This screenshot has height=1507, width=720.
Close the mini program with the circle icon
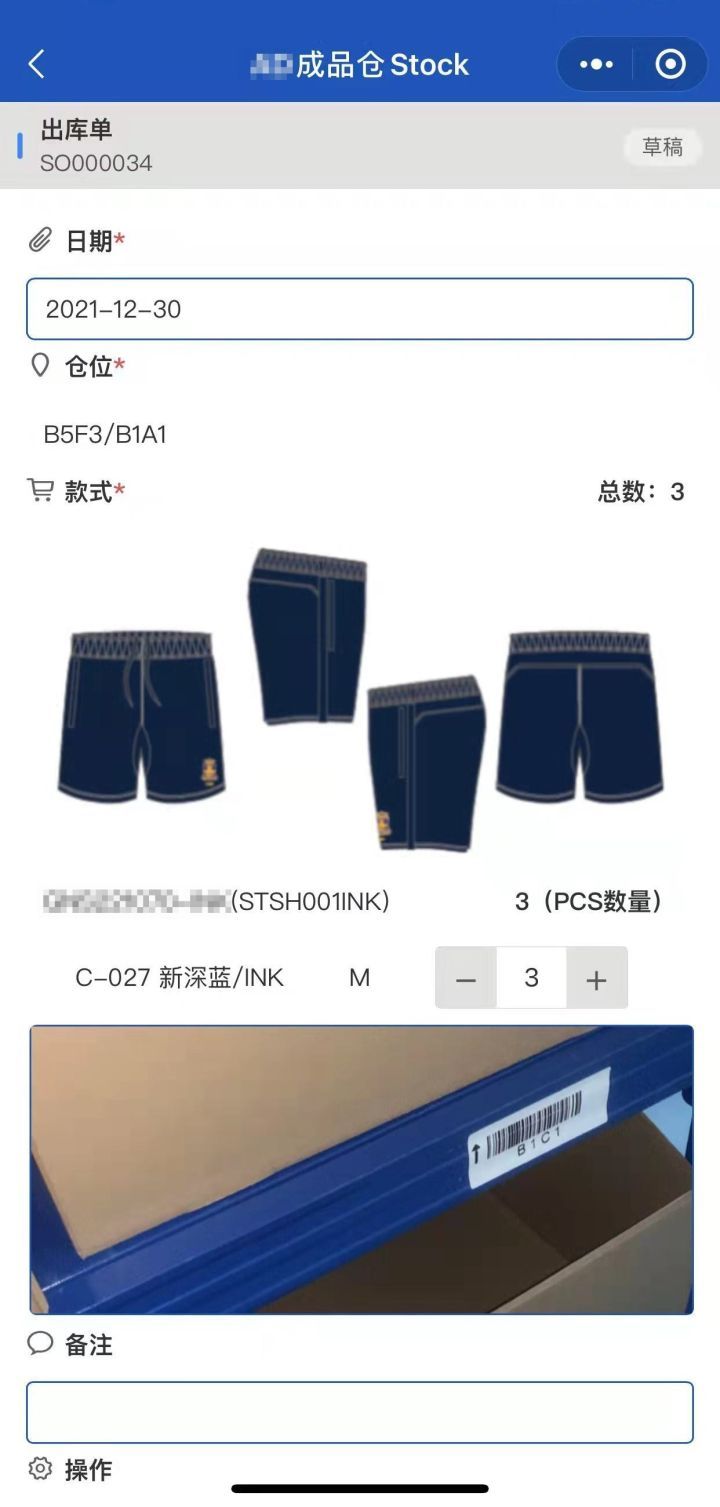(670, 65)
